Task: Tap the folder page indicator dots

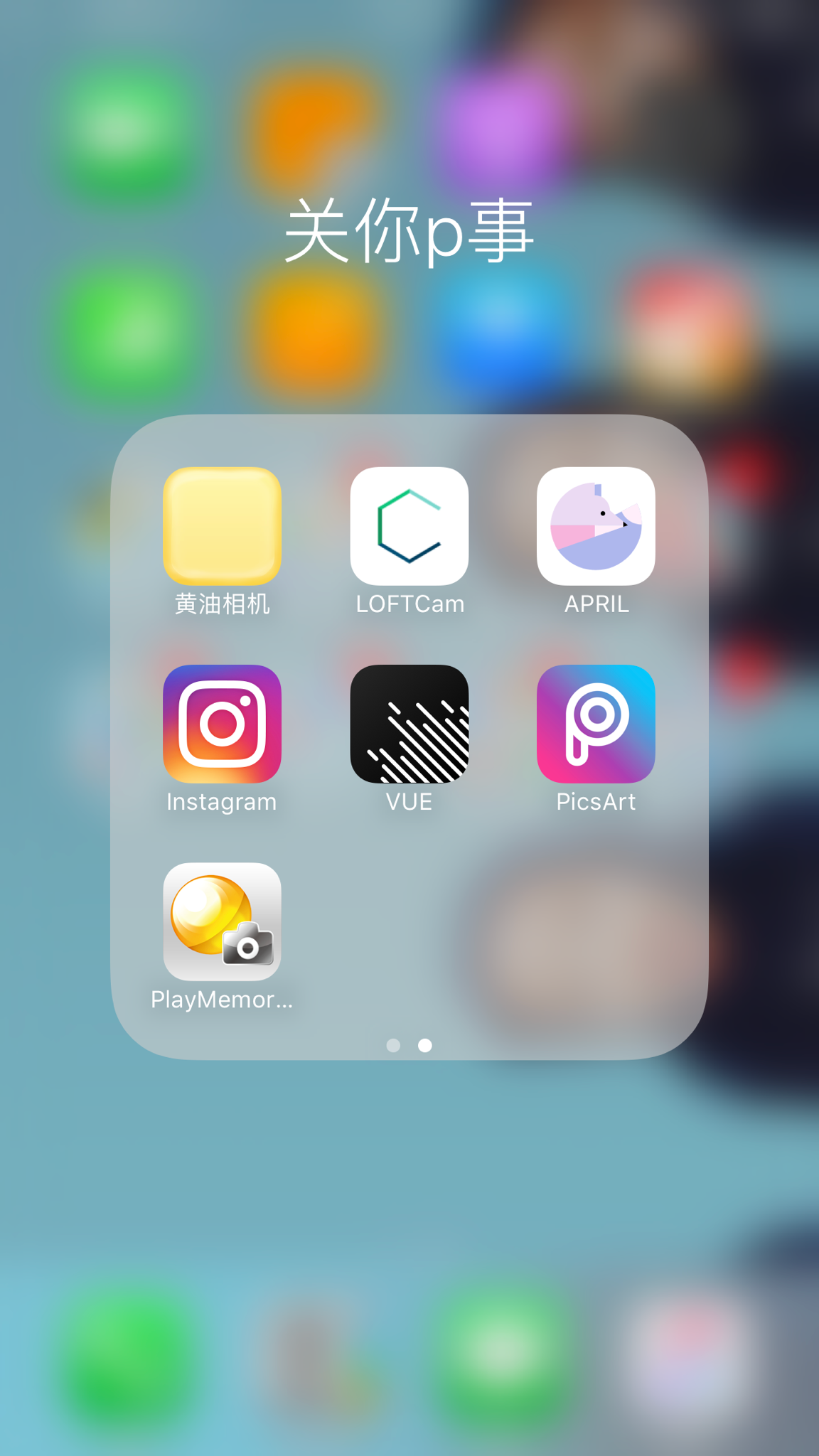Action: pyautogui.click(x=409, y=1045)
